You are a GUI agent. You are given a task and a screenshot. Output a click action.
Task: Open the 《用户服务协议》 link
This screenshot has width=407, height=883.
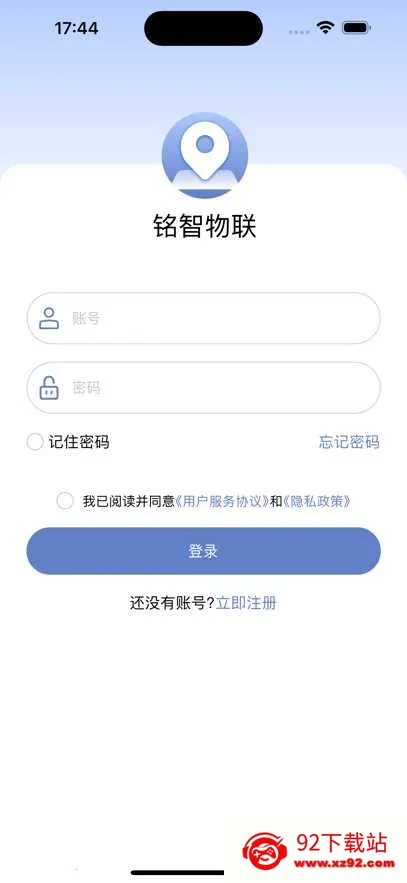coord(222,501)
